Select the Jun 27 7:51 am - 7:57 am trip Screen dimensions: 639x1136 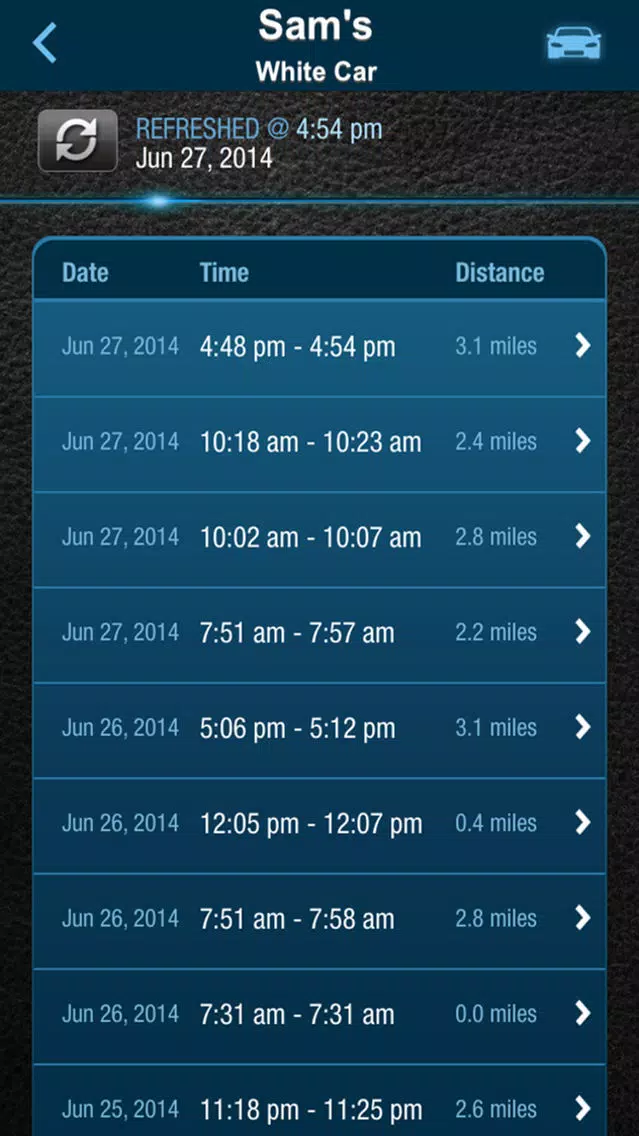tap(320, 635)
